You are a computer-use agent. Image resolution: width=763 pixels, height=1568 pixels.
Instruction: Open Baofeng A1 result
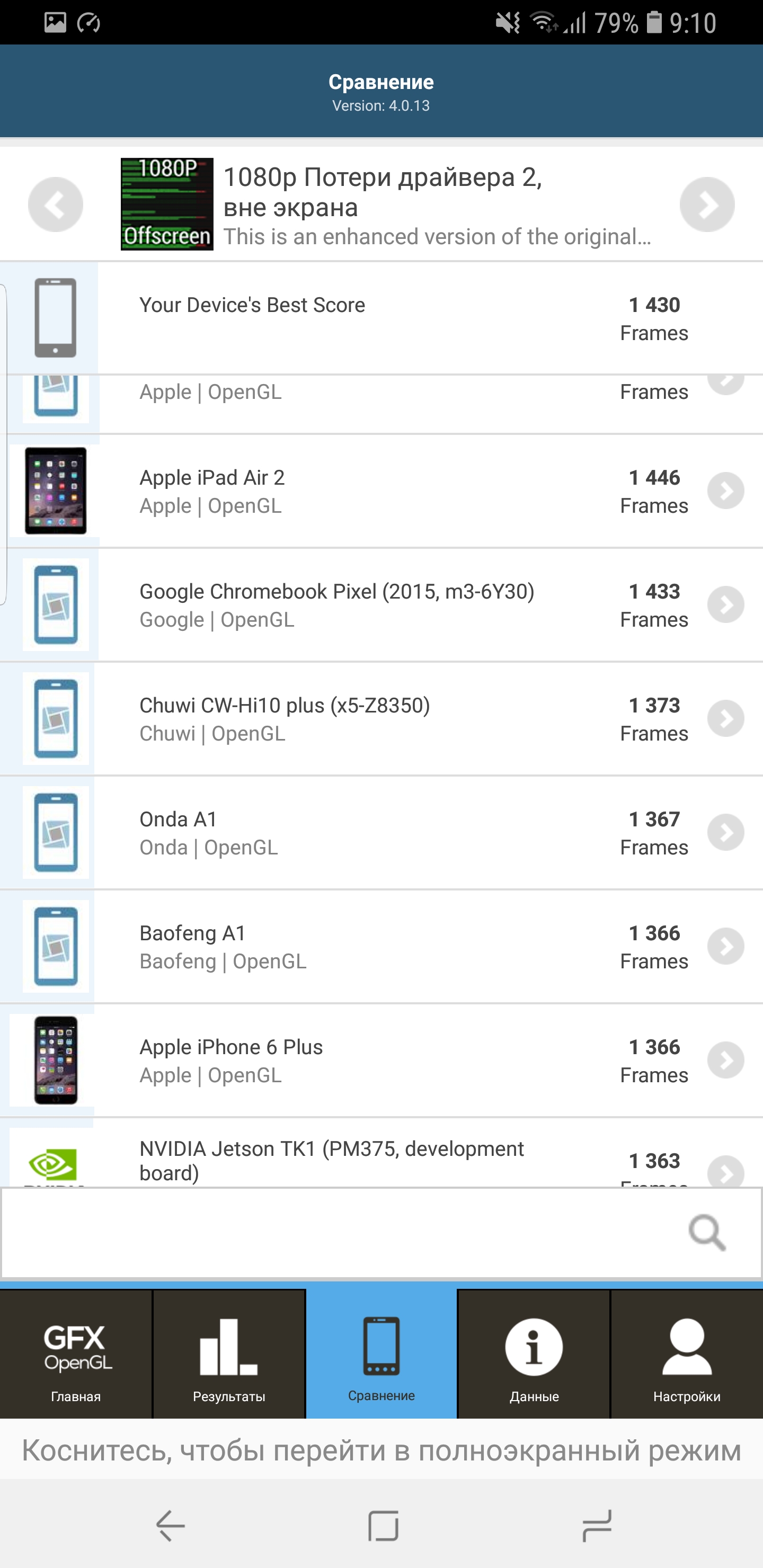click(x=381, y=947)
